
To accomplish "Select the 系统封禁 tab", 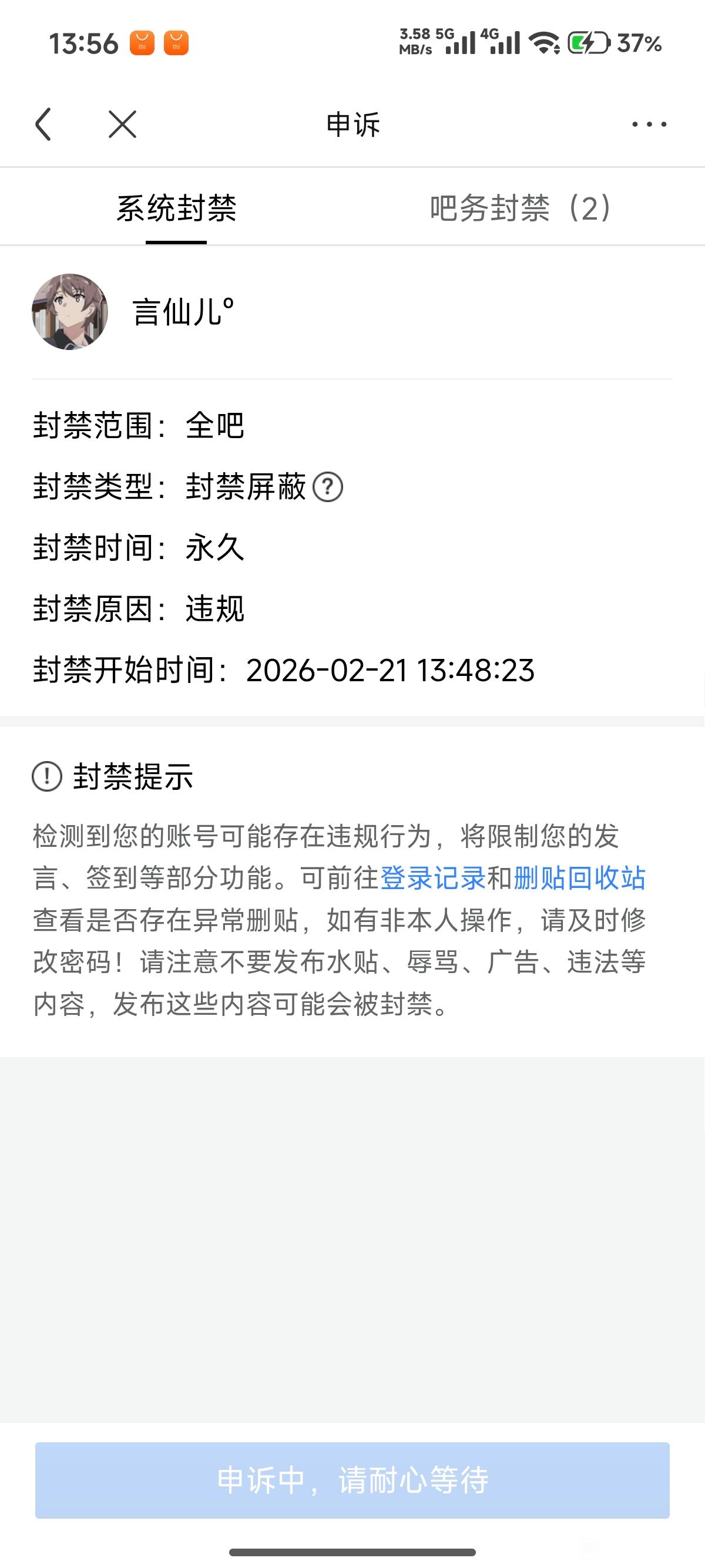I will click(176, 208).
